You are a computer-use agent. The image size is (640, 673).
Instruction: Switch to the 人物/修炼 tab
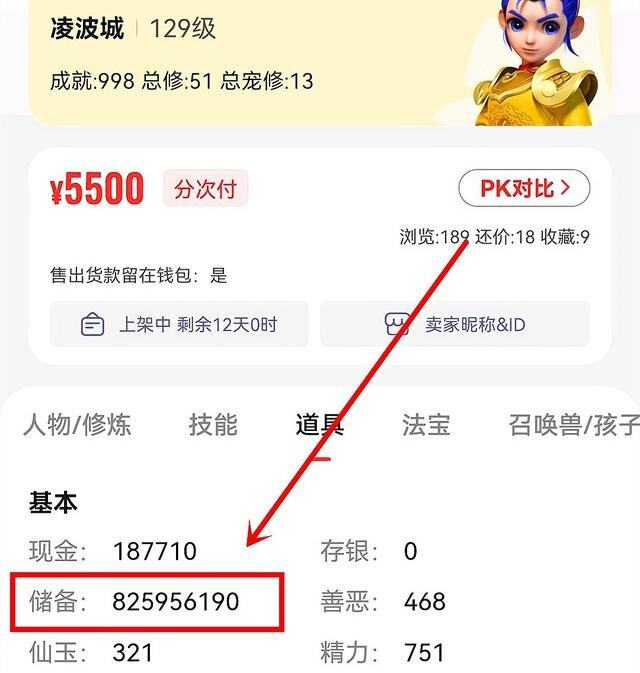click(x=77, y=424)
